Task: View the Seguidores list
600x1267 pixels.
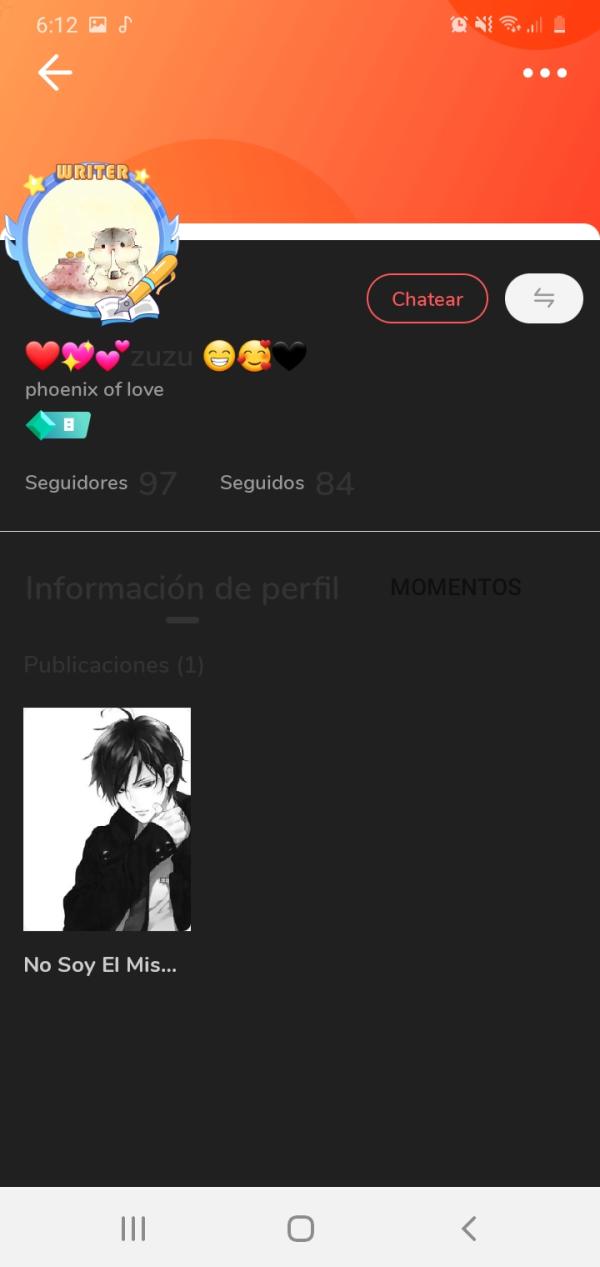Action: tap(100, 484)
